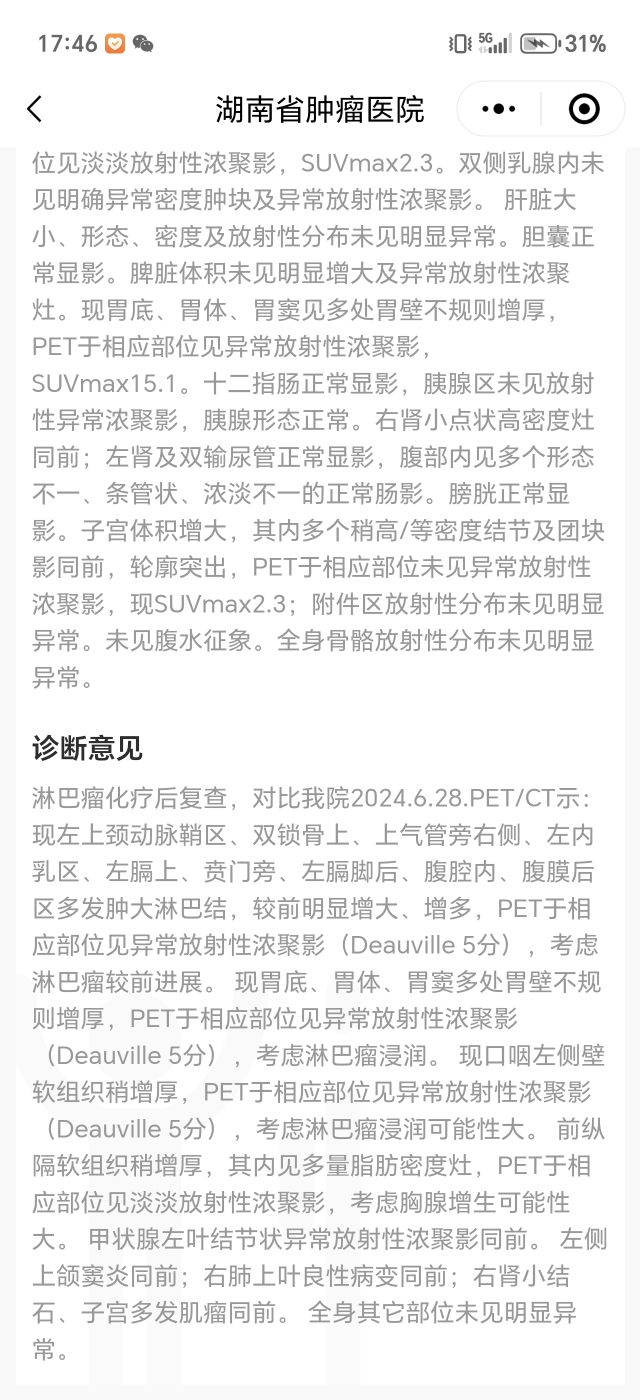Go back using the arrow
Image resolution: width=640 pixels, height=1400 pixels.
35,108
